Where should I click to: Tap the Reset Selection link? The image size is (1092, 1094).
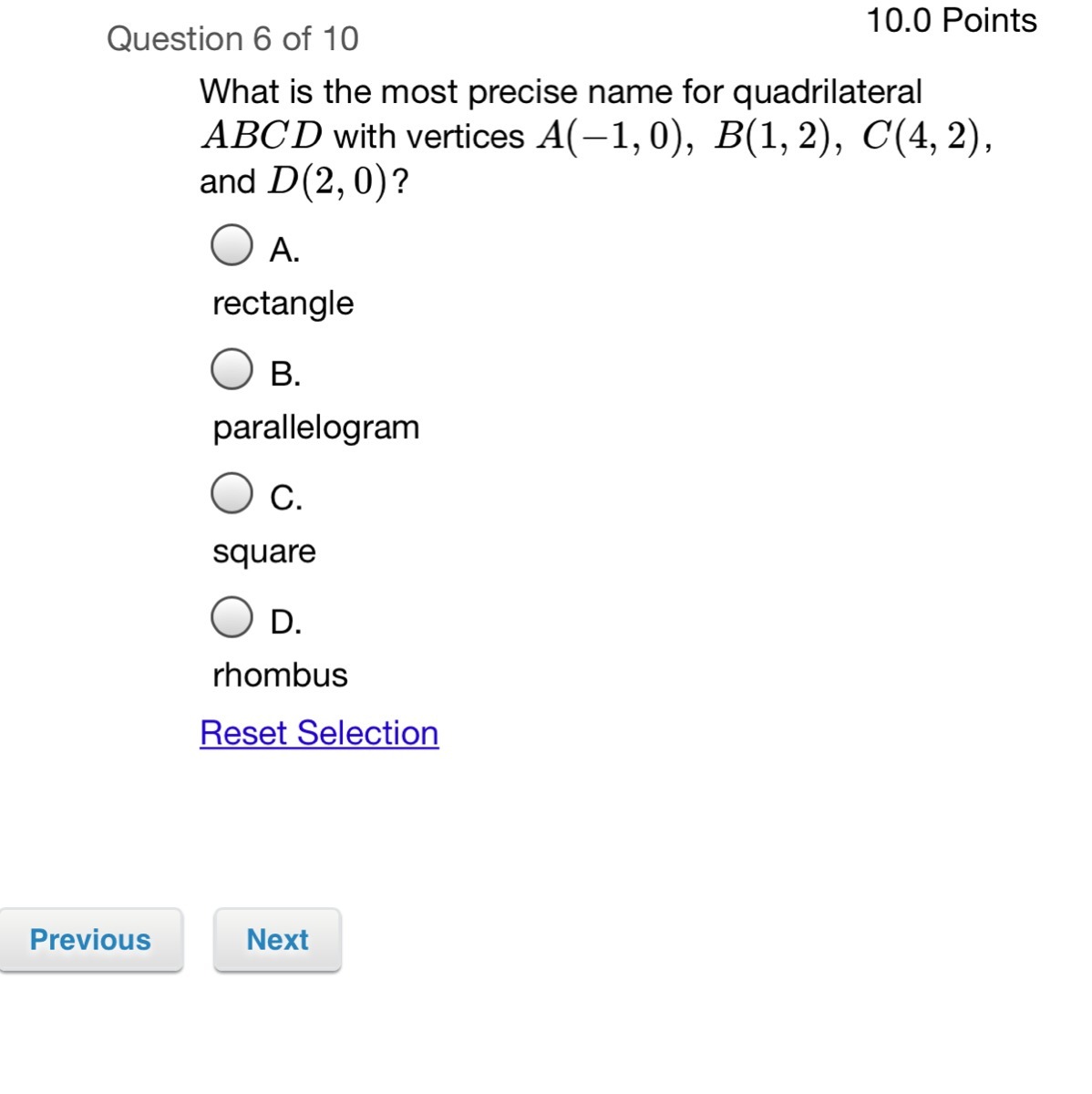(x=319, y=733)
